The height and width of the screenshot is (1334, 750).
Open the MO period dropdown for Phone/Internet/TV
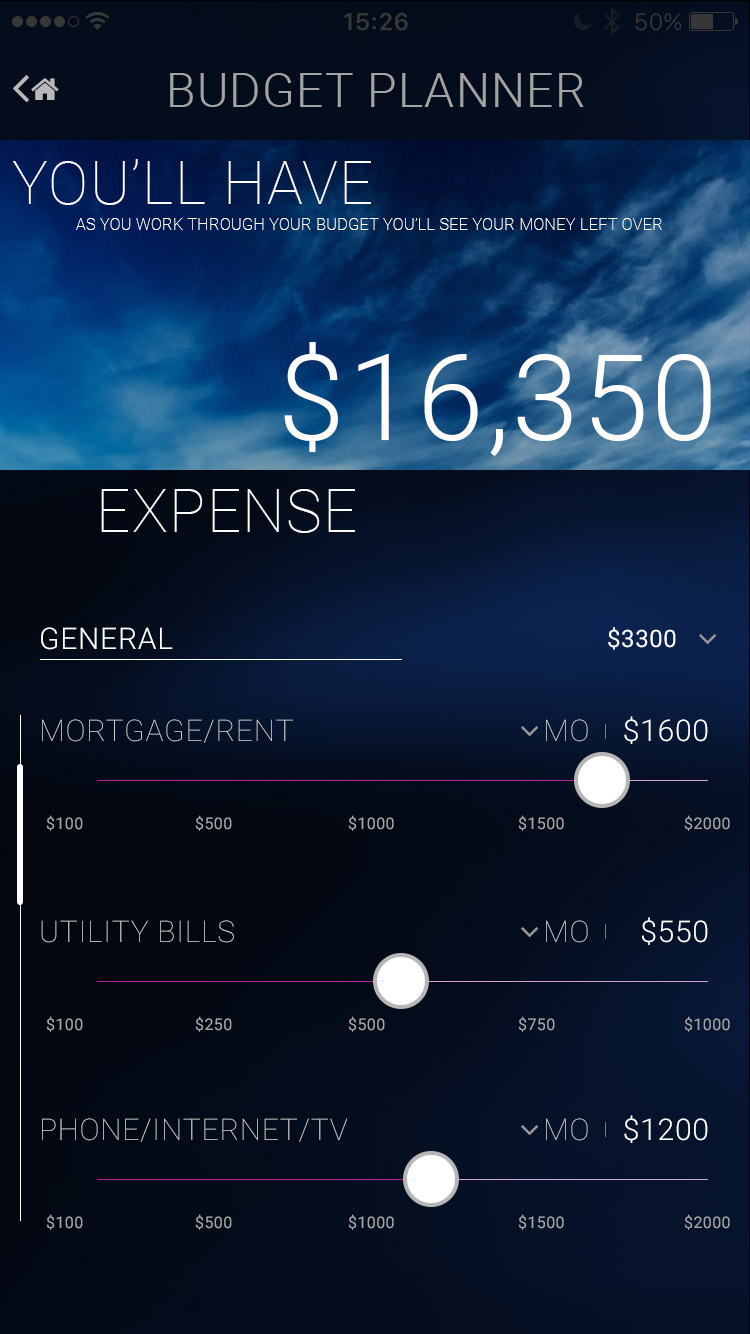coord(555,1130)
